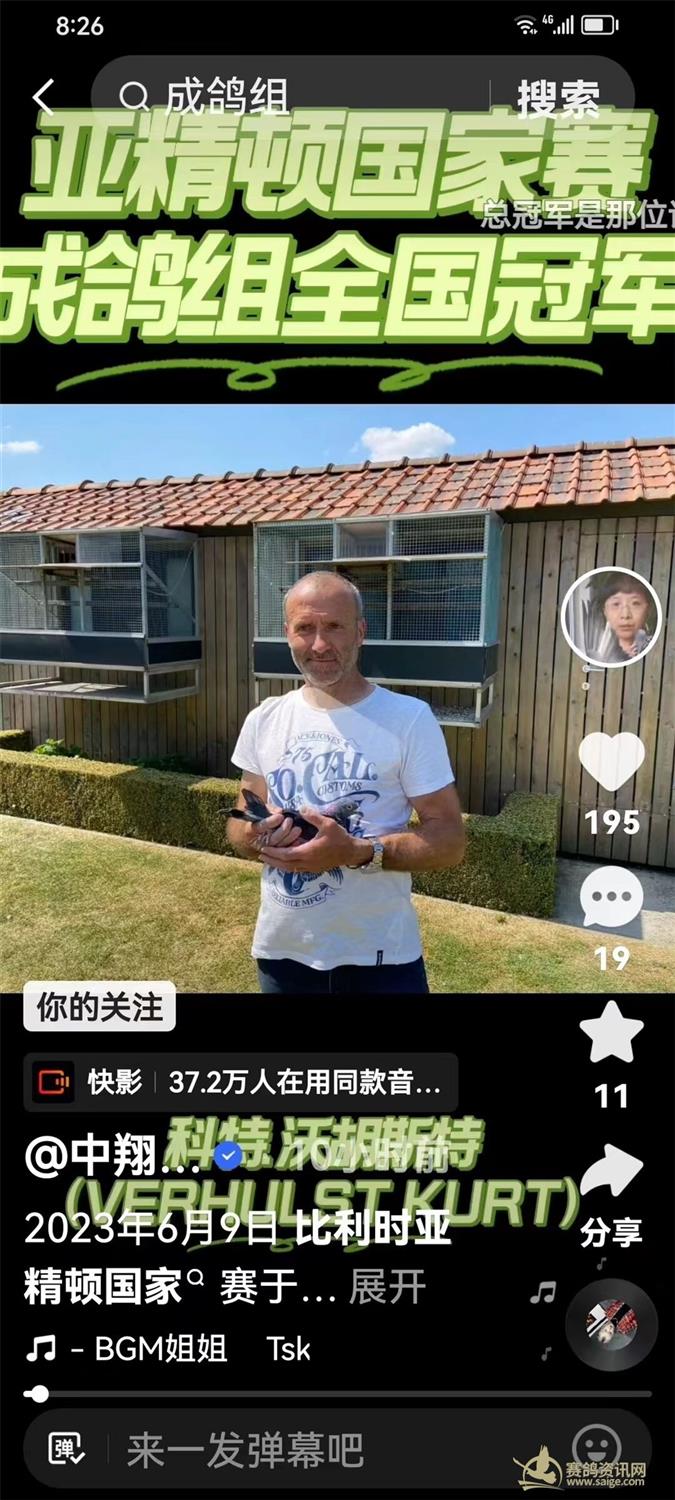Go back with the arrow icon
This screenshot has width=675, height=1500.
click(43, 98)
